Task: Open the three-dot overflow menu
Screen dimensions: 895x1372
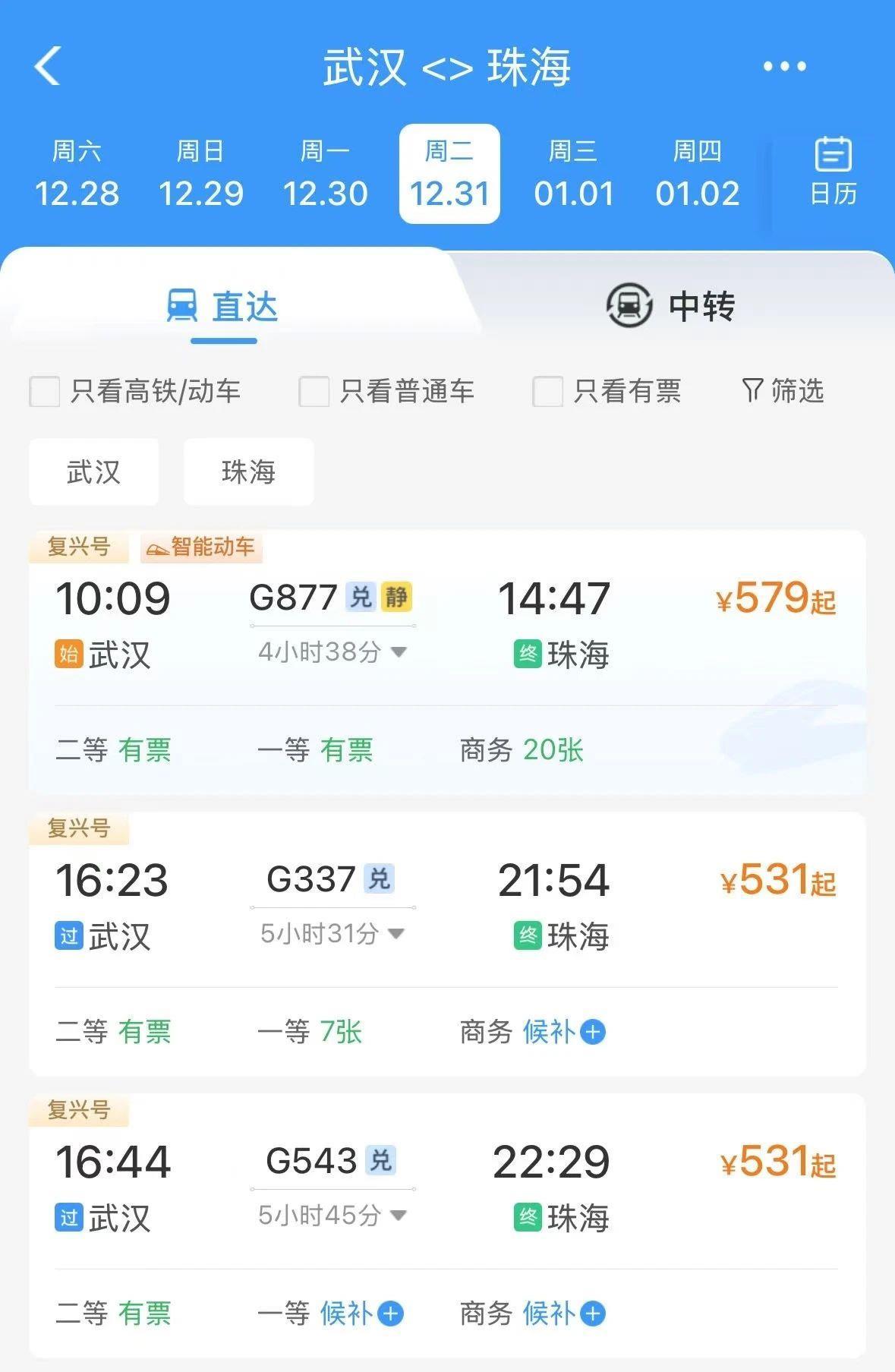Action: click(x=784, y=67)
